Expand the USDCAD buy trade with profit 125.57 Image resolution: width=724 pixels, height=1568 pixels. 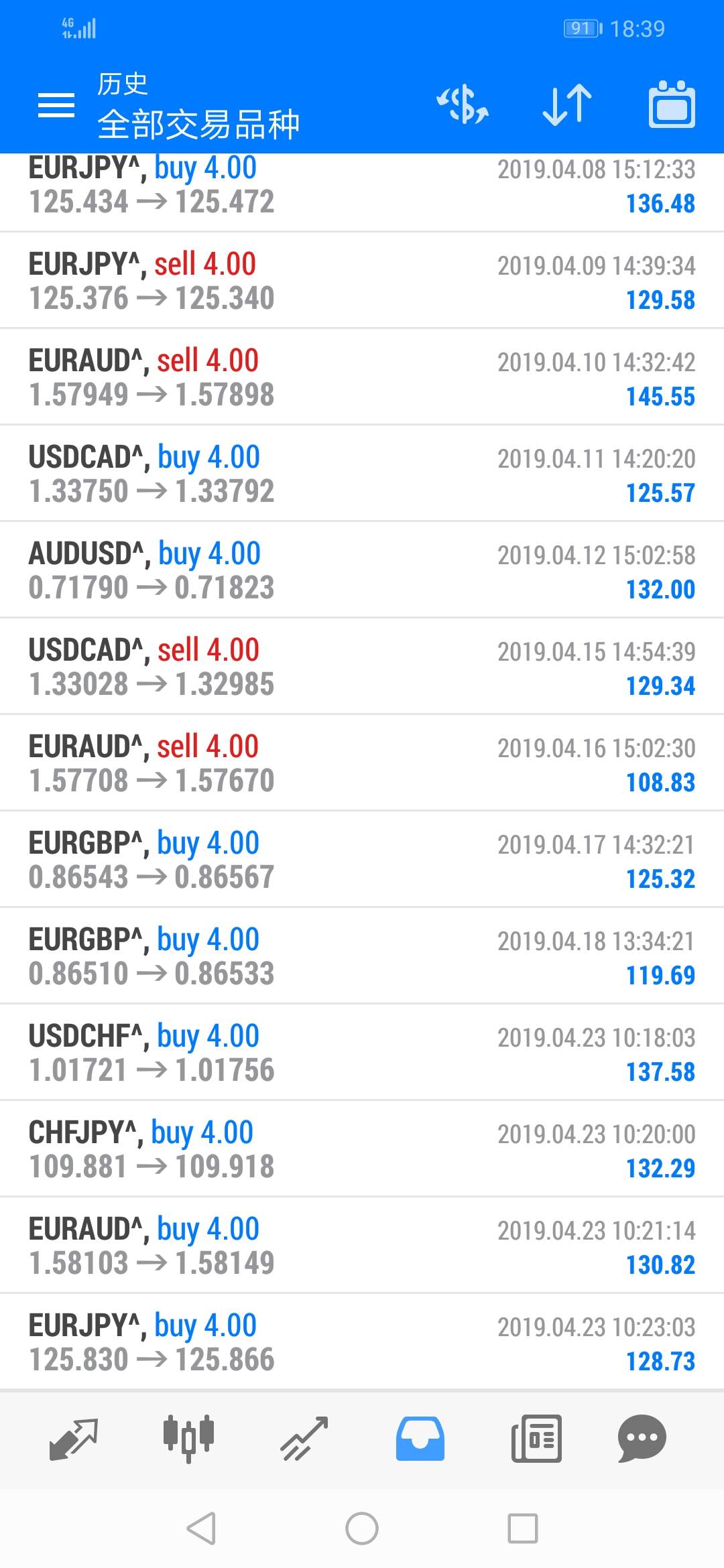point(362,474)
